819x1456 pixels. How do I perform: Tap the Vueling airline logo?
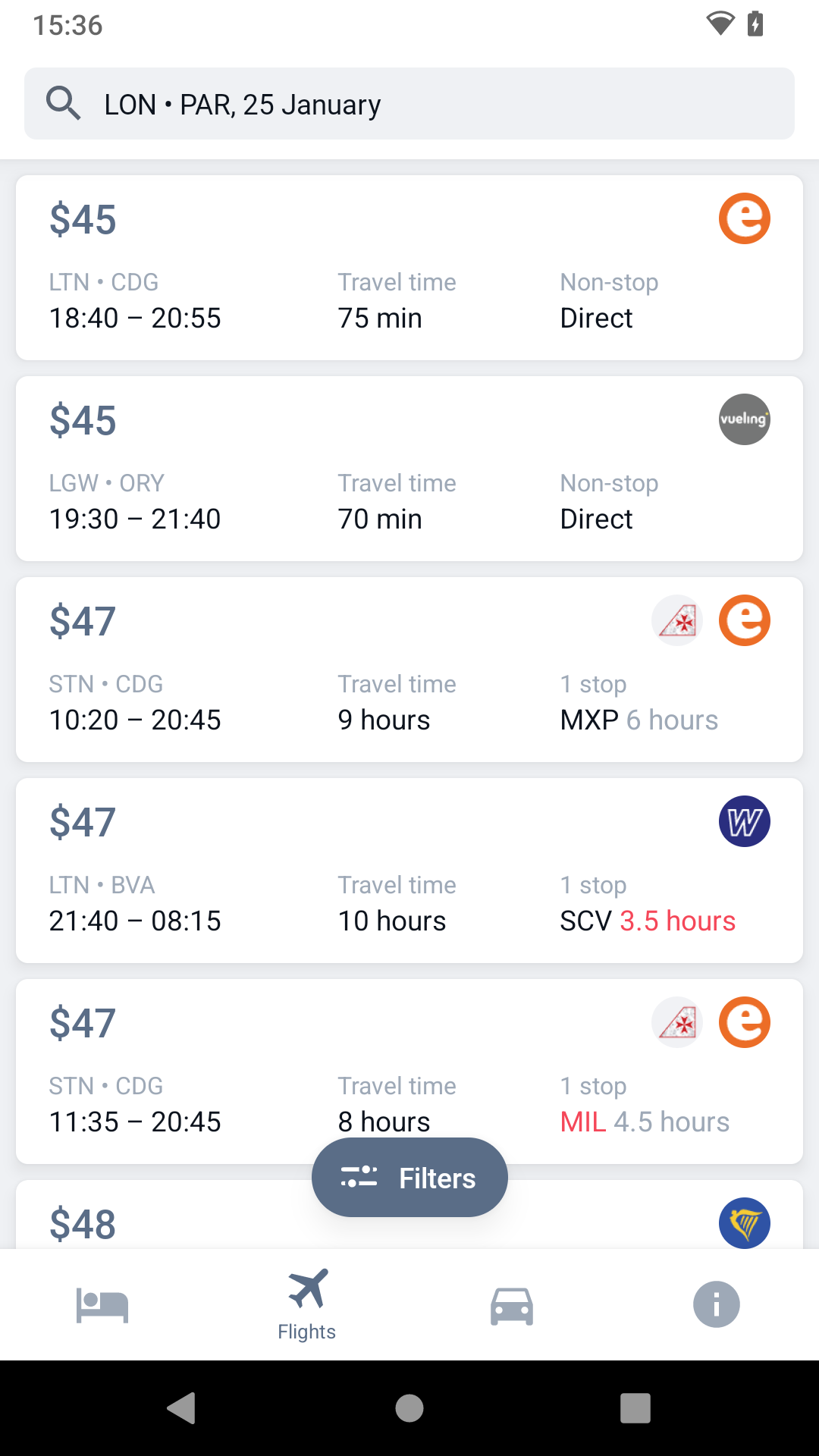tap(745, 419)
